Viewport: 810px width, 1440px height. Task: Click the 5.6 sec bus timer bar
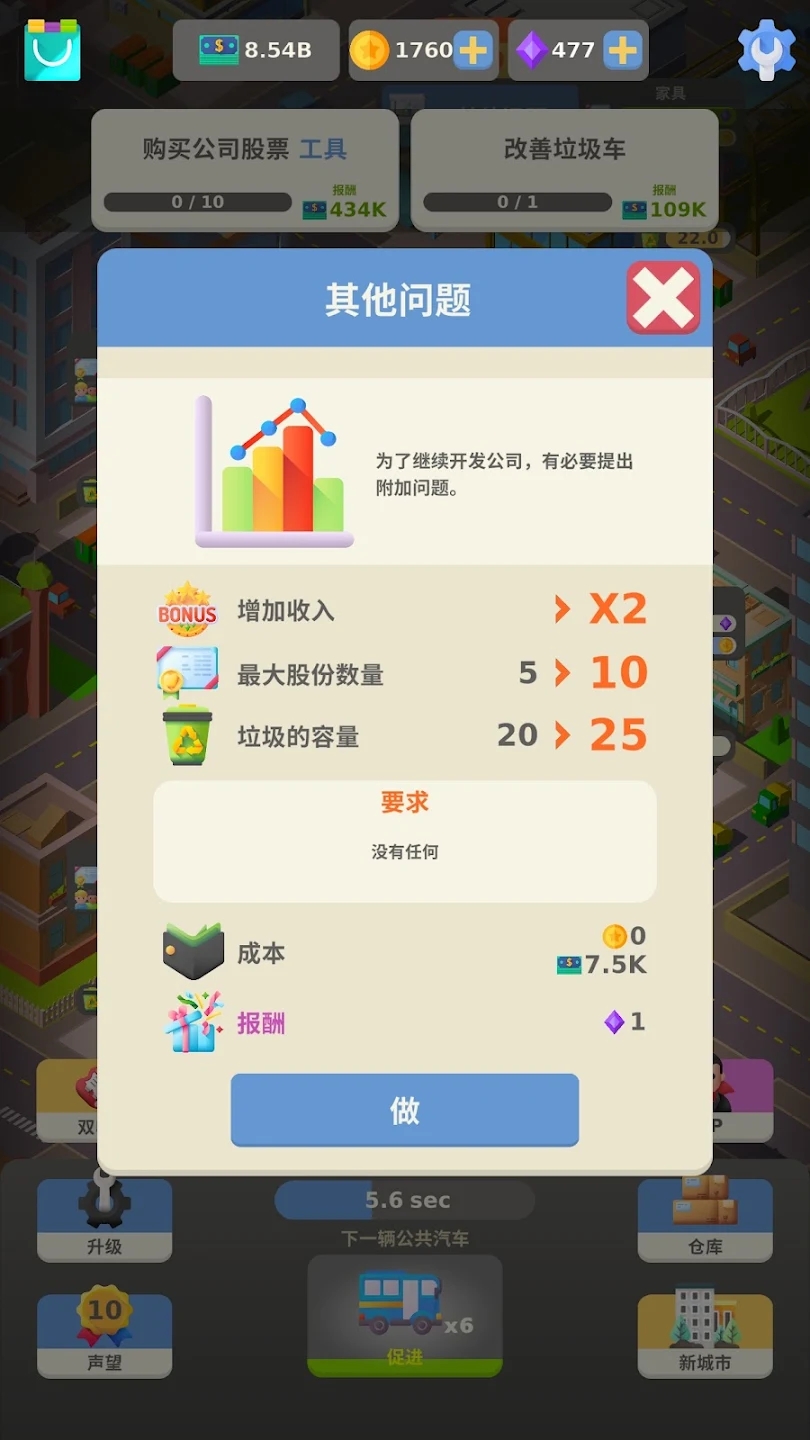(404, 1198)
